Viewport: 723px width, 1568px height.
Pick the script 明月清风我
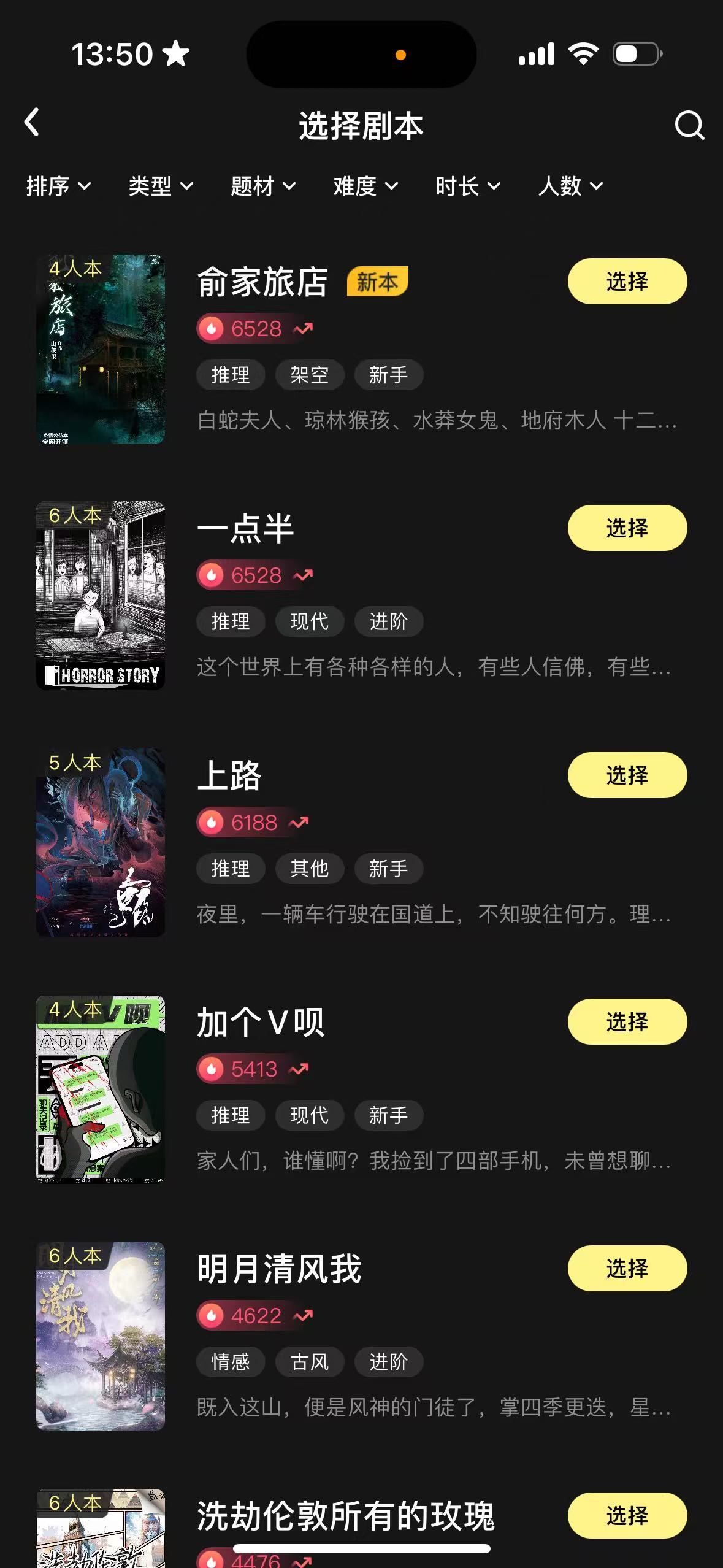point(627,1269)
